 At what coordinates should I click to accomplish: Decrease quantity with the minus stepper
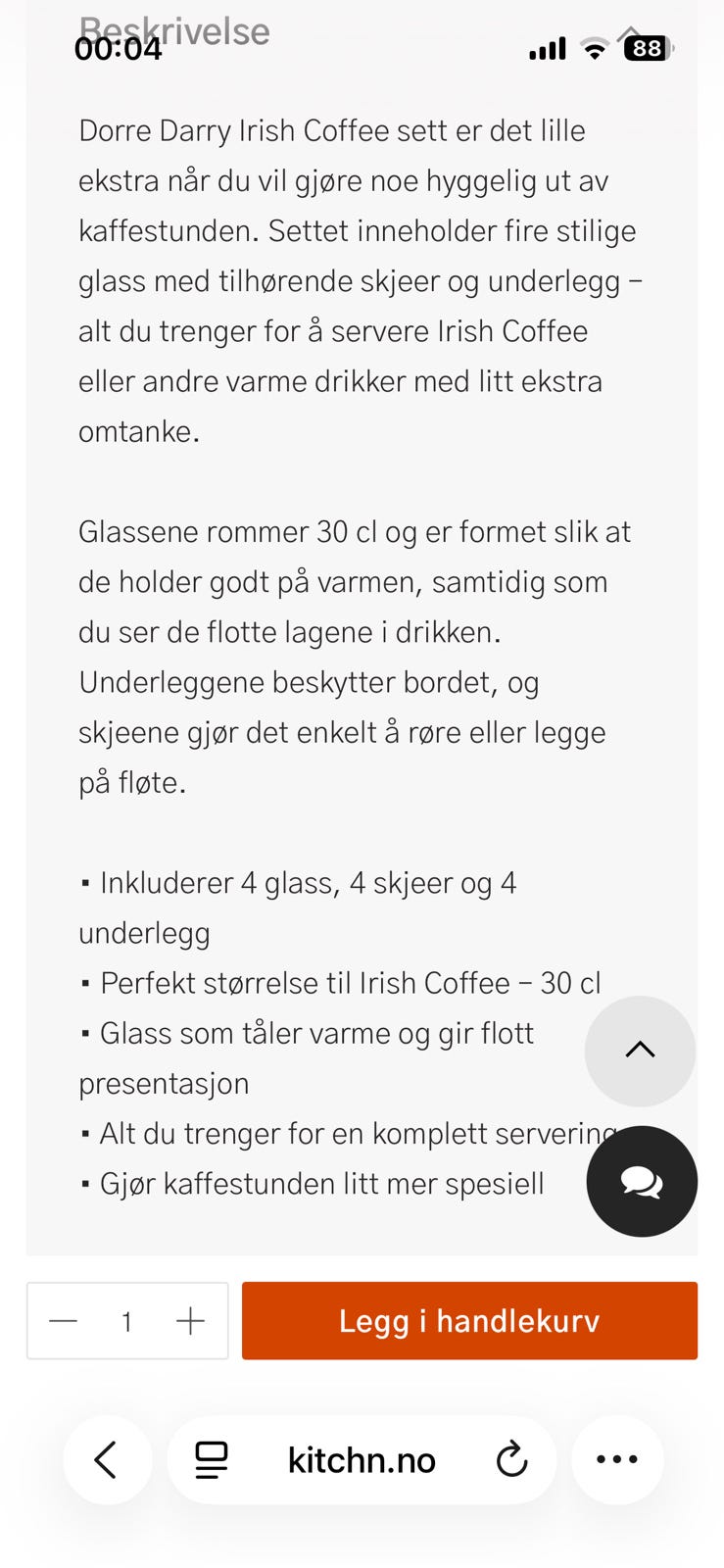(64, 1321)
